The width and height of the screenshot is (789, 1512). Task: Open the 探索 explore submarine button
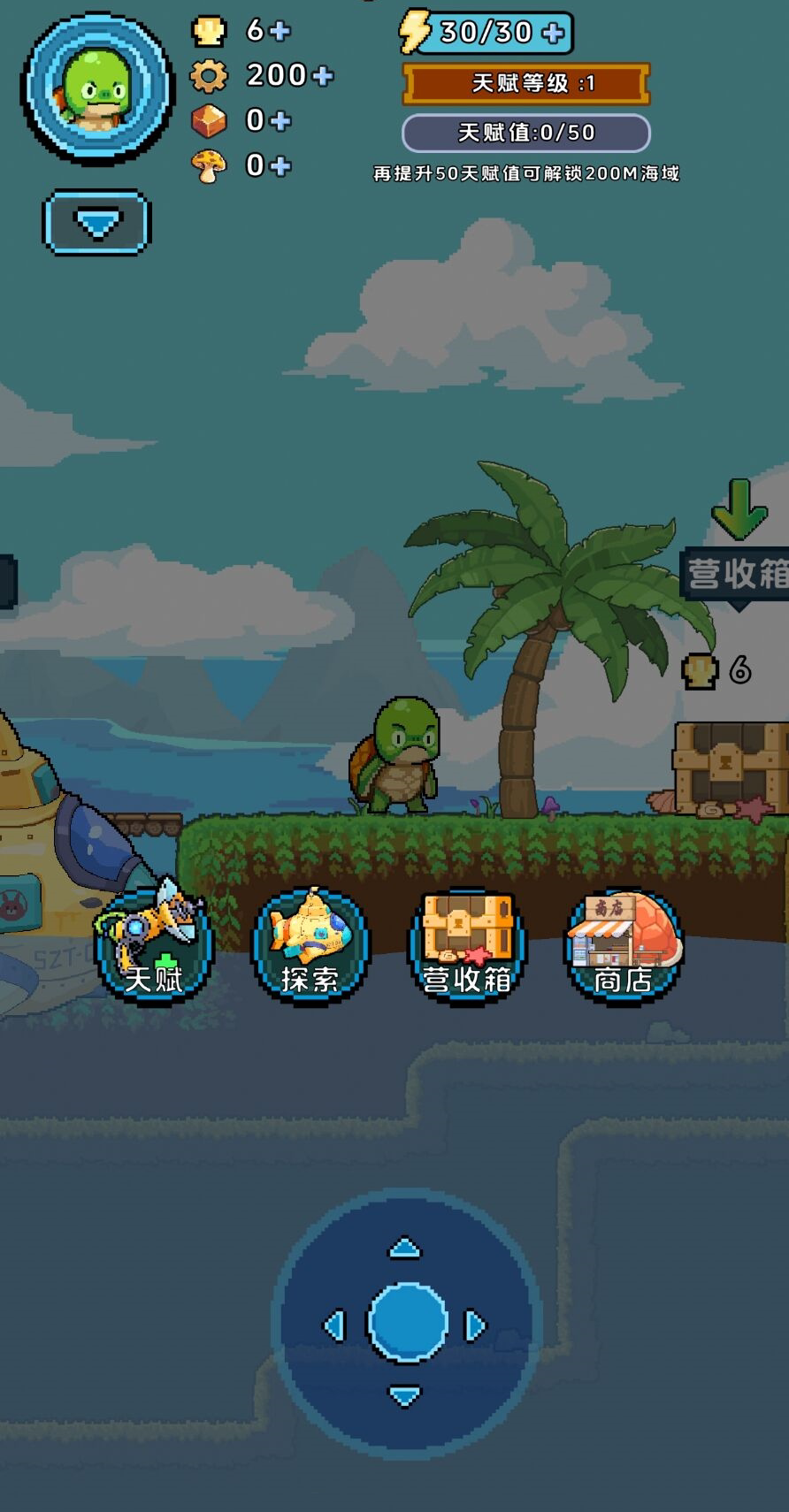coord(310,946)
